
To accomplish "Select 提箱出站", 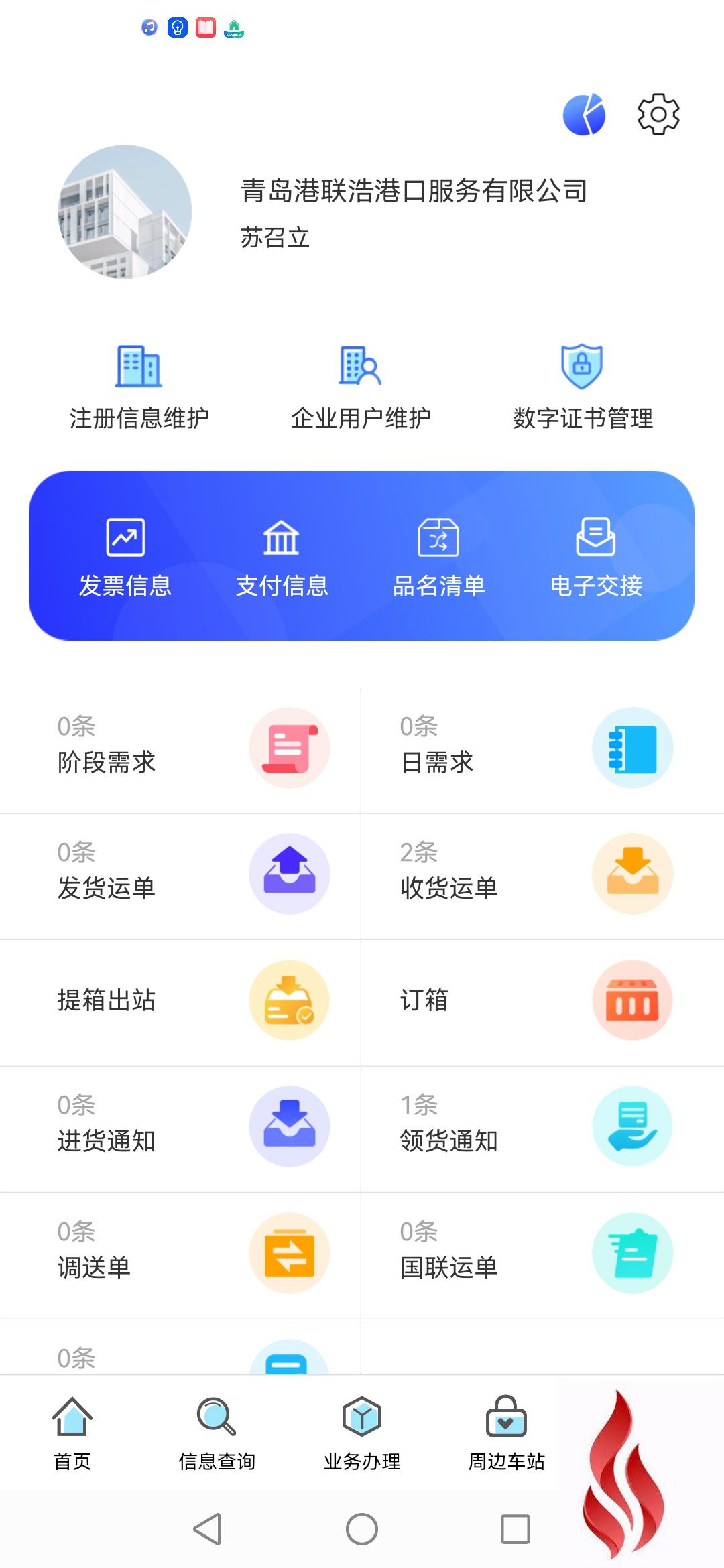I will 180,1001.
